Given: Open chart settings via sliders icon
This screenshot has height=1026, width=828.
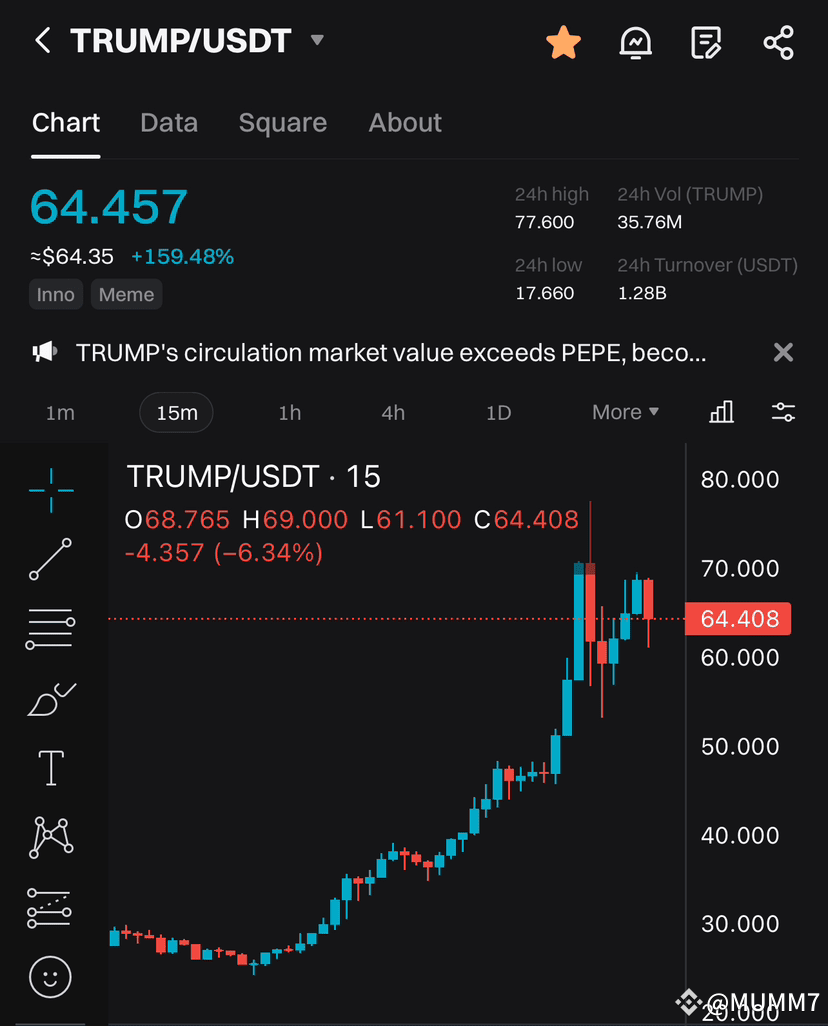Looking at the screenshot, I should pos(783,412).
